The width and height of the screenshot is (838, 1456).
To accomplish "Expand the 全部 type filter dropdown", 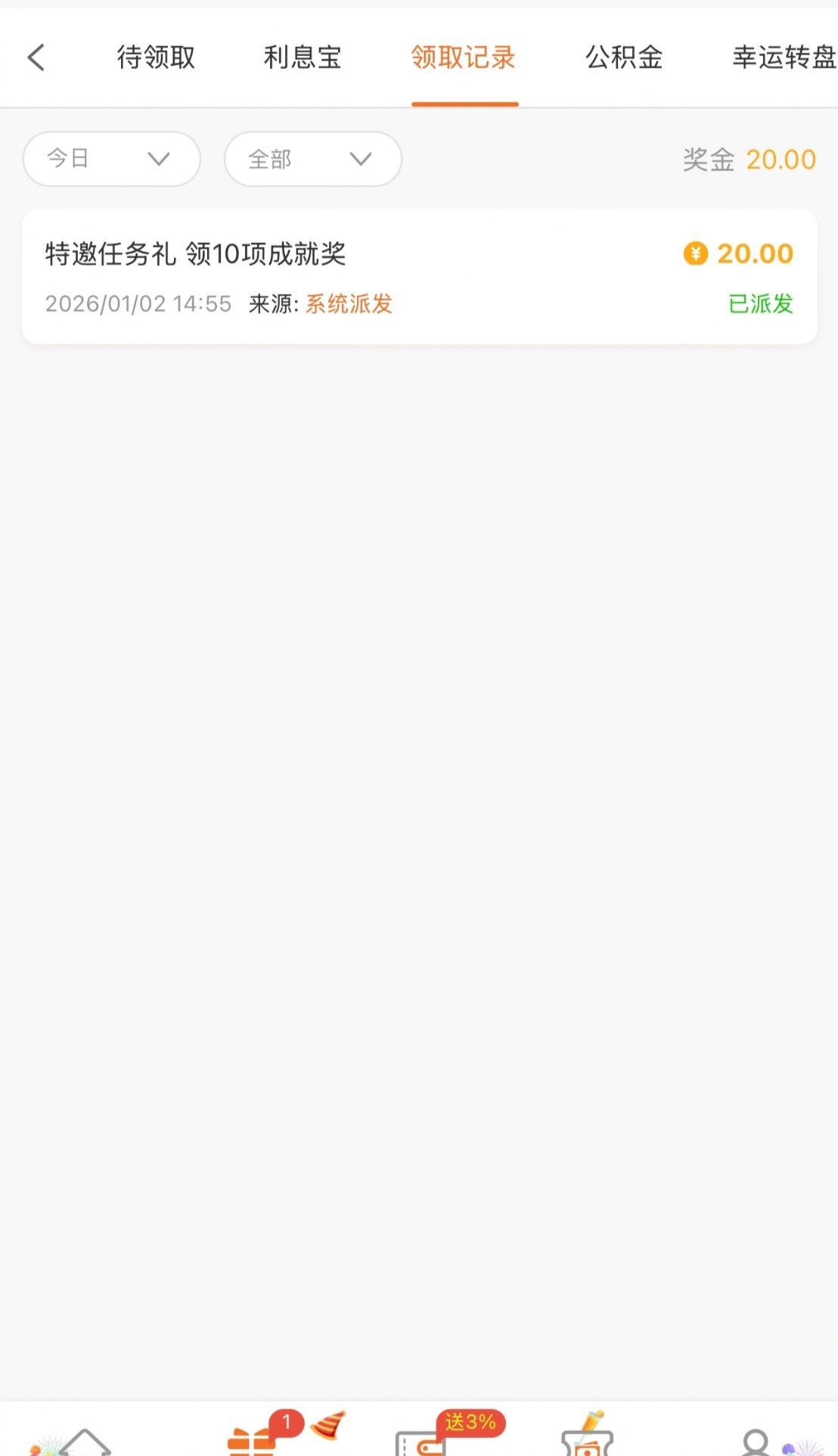I will click(312, 159).
